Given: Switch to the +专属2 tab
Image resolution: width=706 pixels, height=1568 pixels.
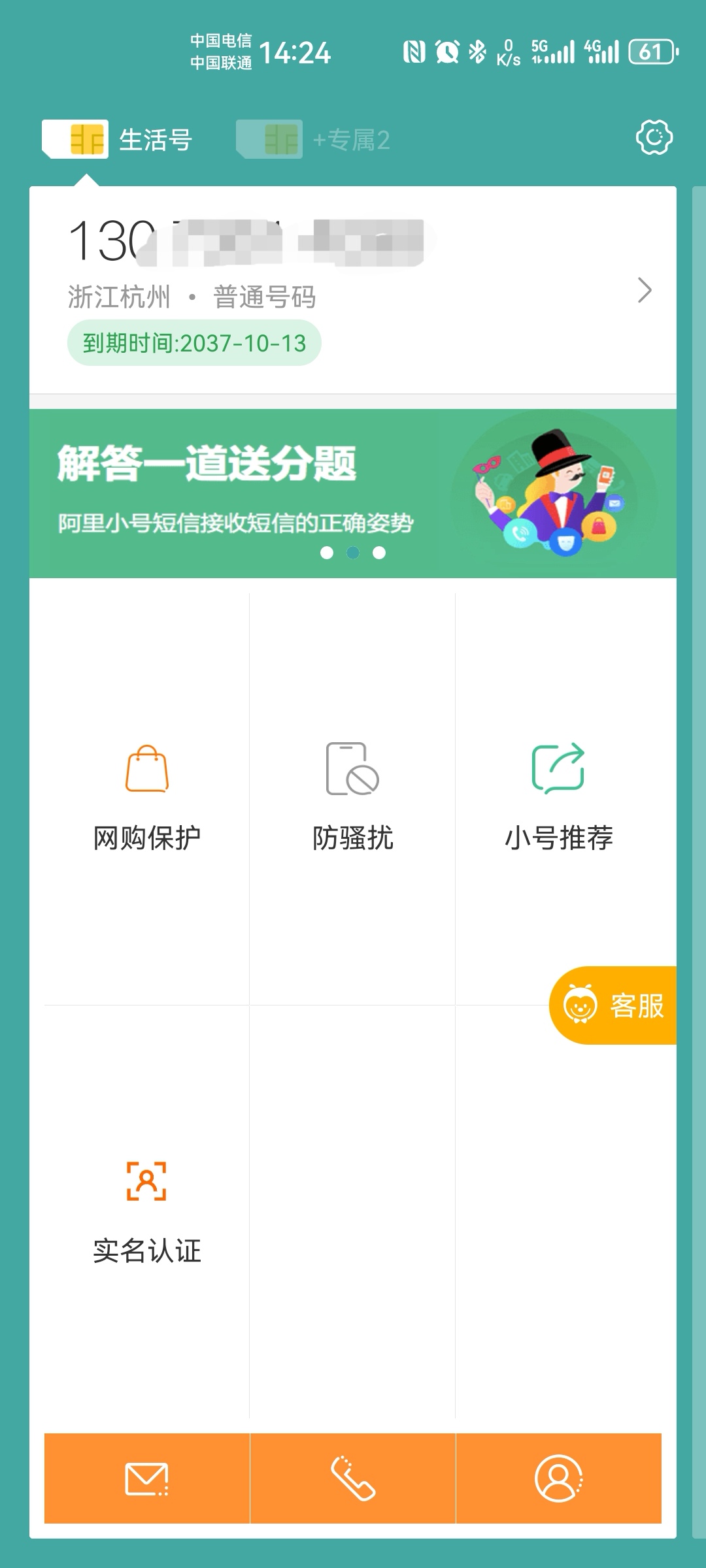Looking at the screenshot, I should pos(314,139).
